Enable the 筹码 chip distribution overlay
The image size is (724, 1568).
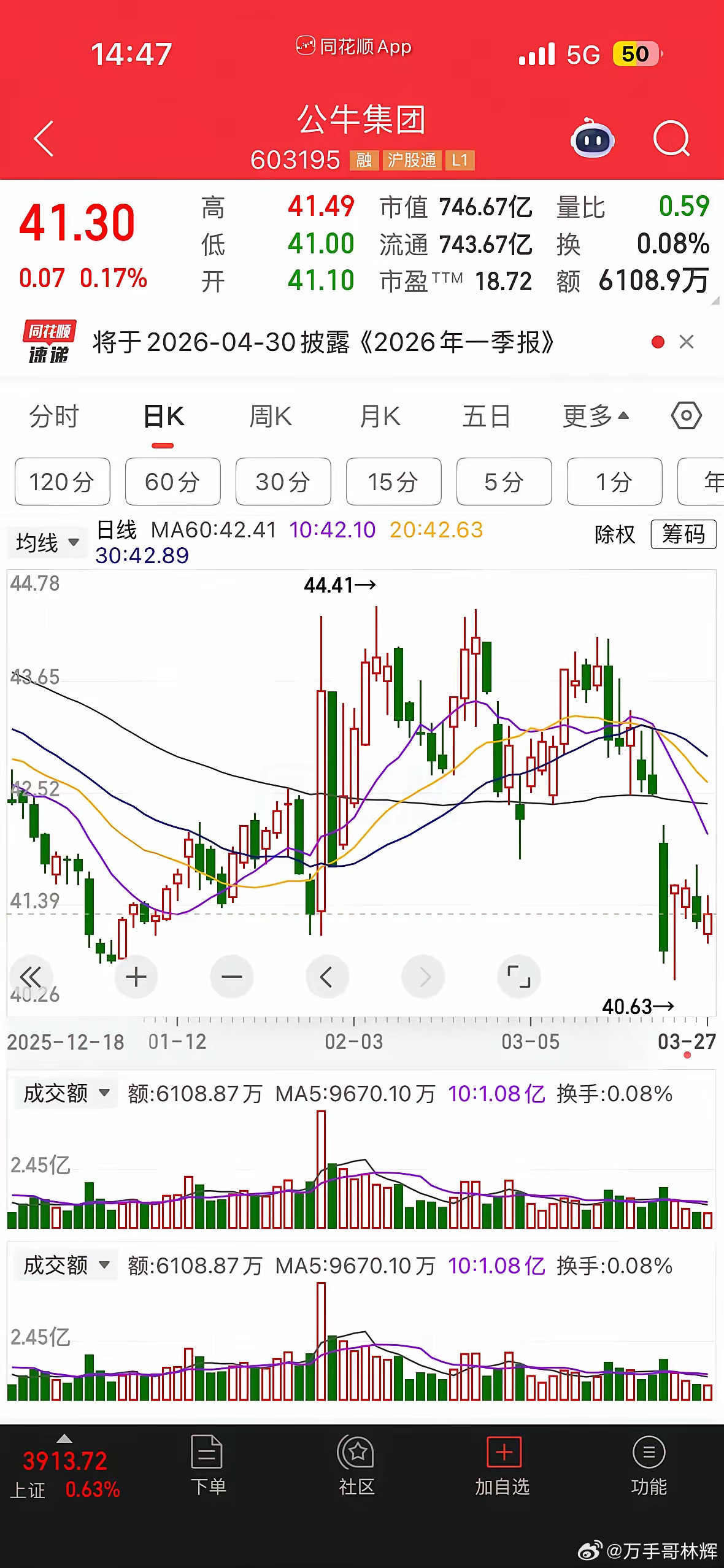683,535
